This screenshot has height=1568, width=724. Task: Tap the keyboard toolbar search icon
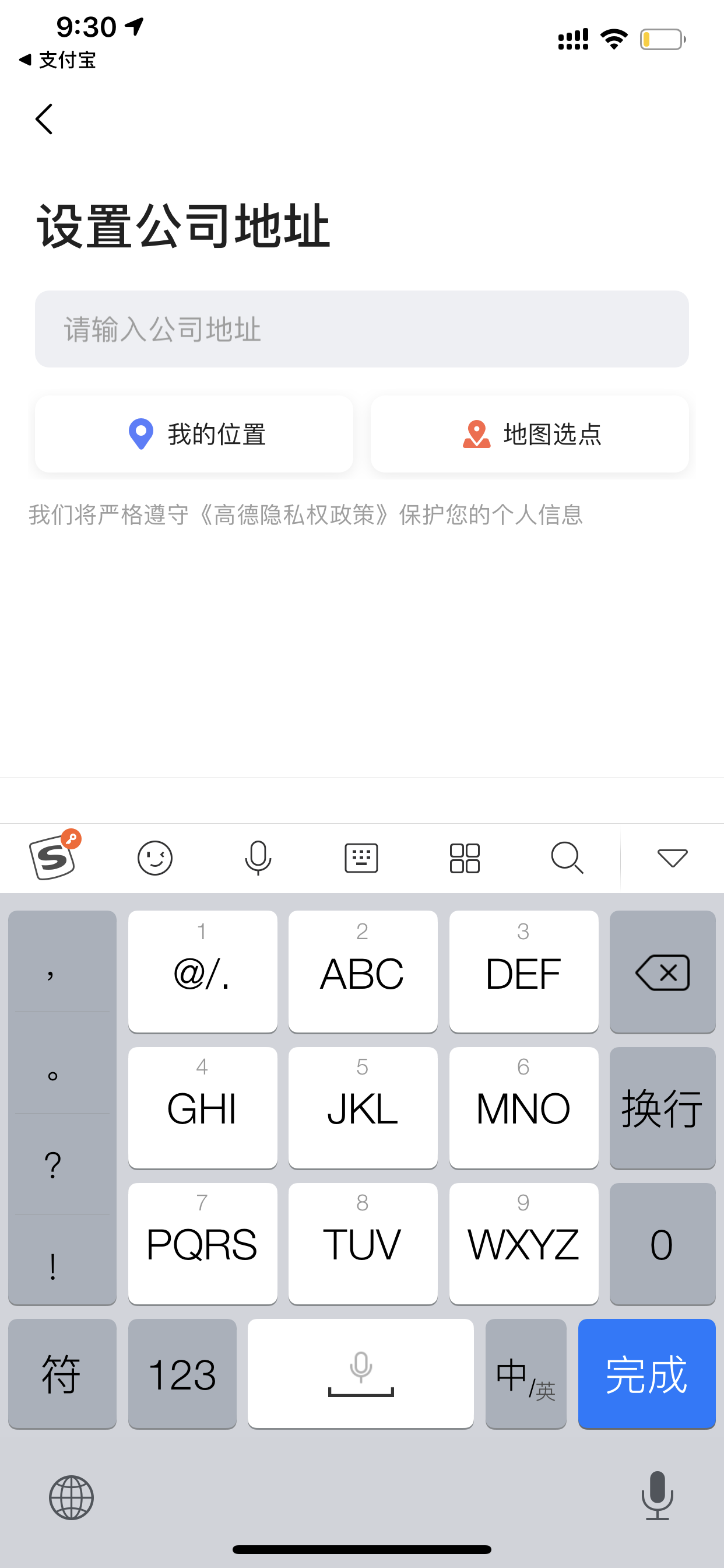(567, 858)
